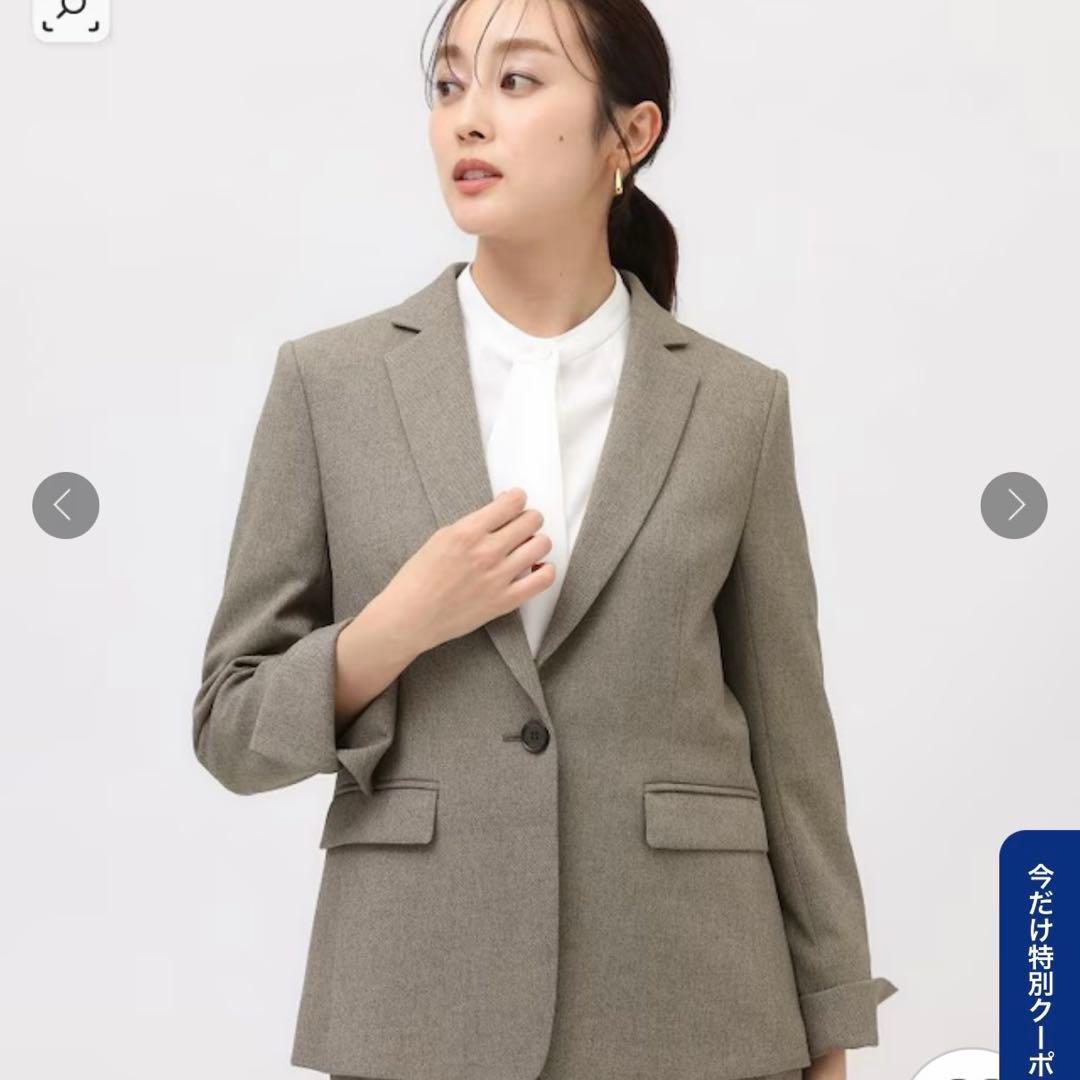
Task: Open the image search icon
Action: (71, 14)
